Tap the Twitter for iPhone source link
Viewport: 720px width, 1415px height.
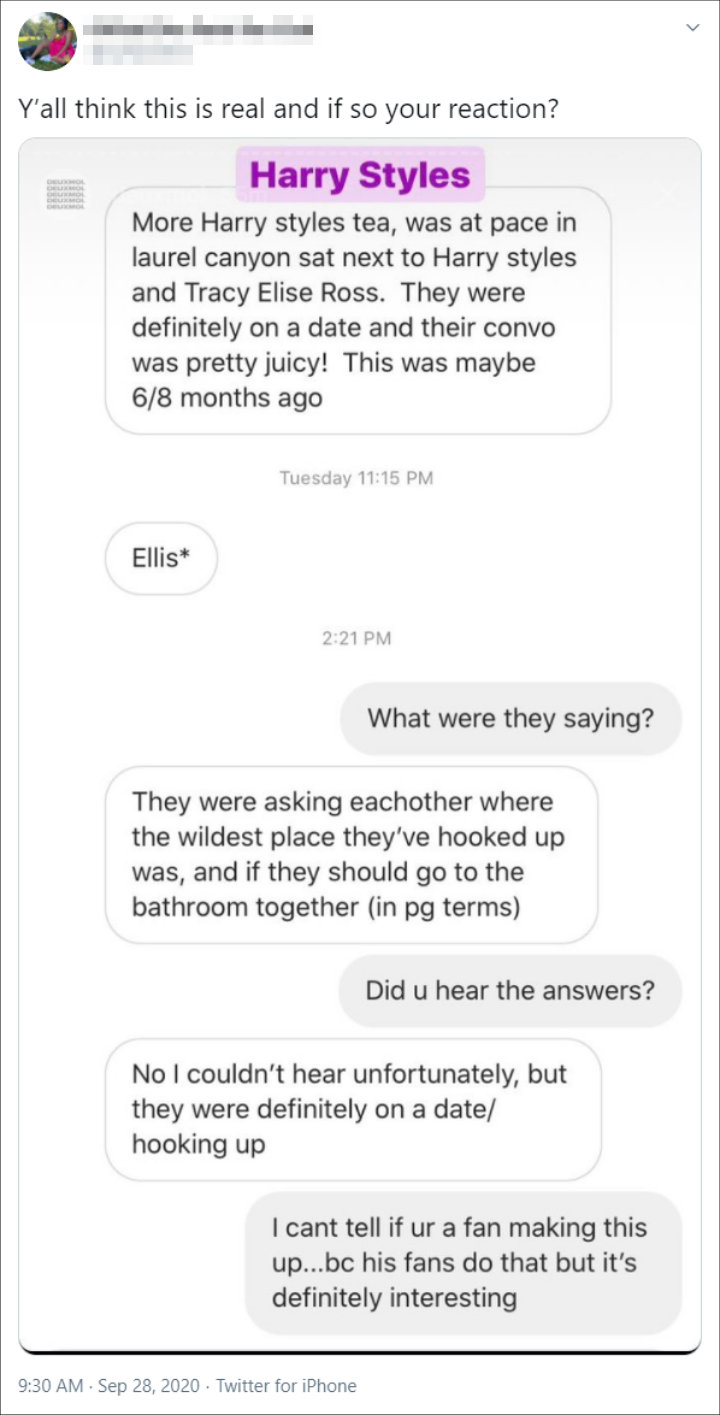286,1386
